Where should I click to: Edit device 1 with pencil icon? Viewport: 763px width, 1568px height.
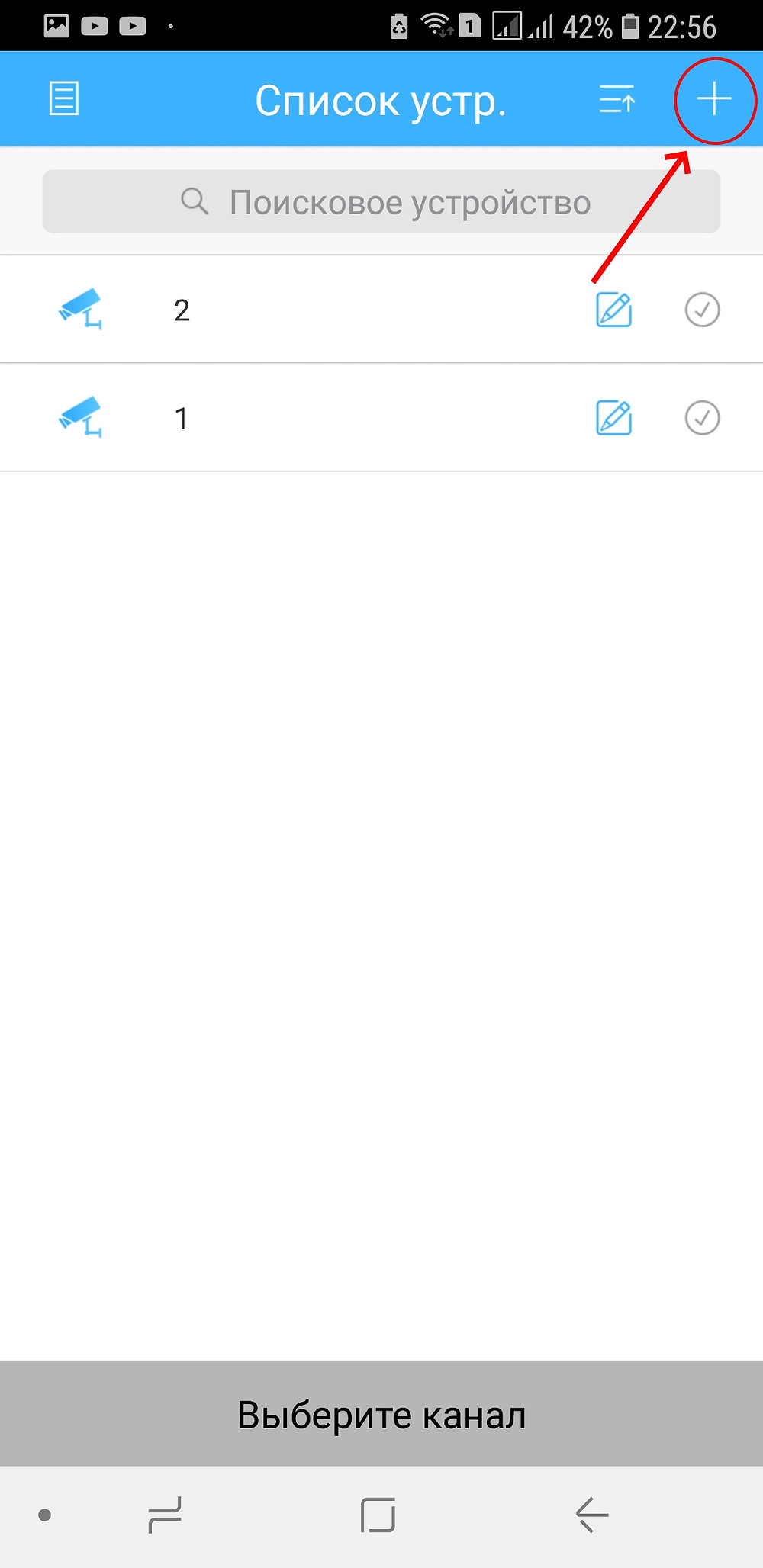613,418
